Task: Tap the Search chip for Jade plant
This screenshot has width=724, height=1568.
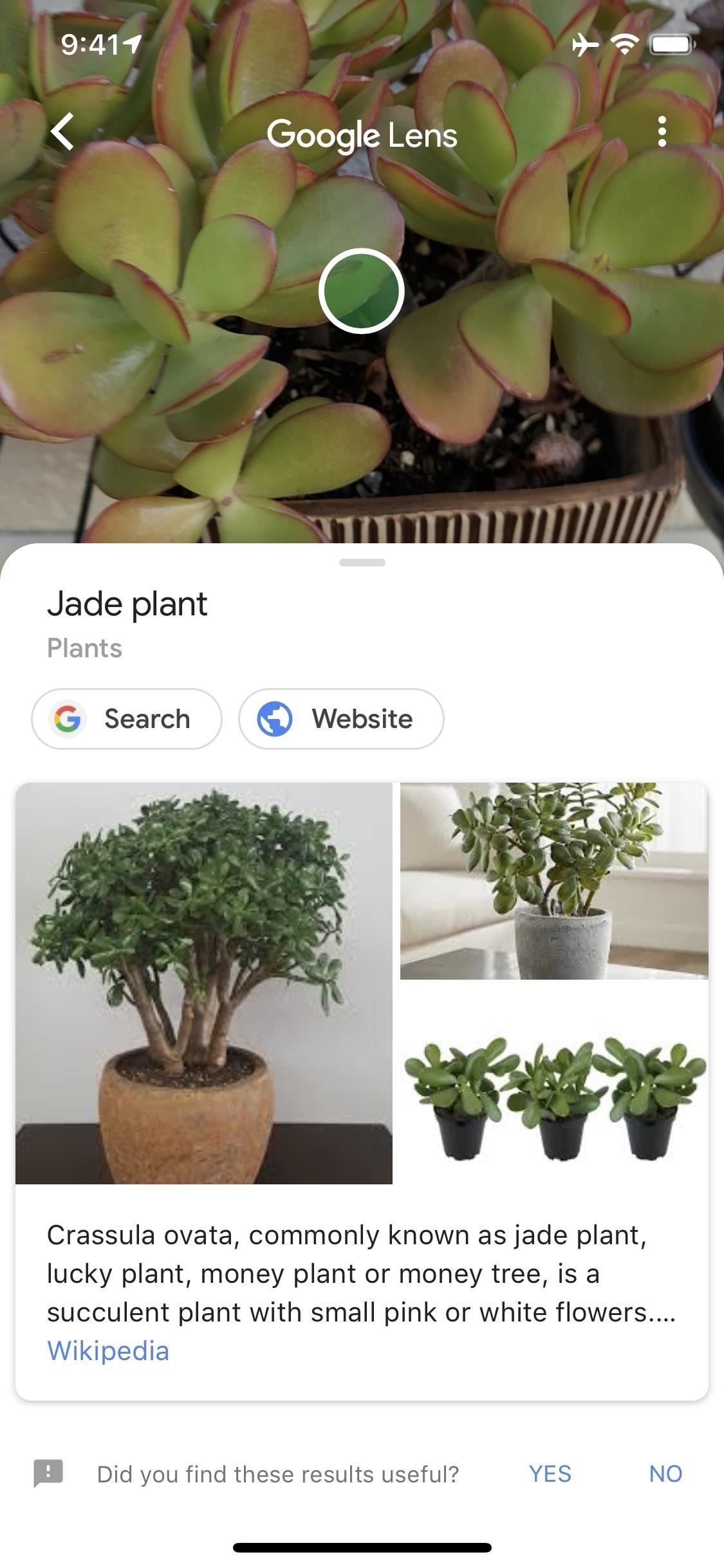Action: [x=127, y=719]
